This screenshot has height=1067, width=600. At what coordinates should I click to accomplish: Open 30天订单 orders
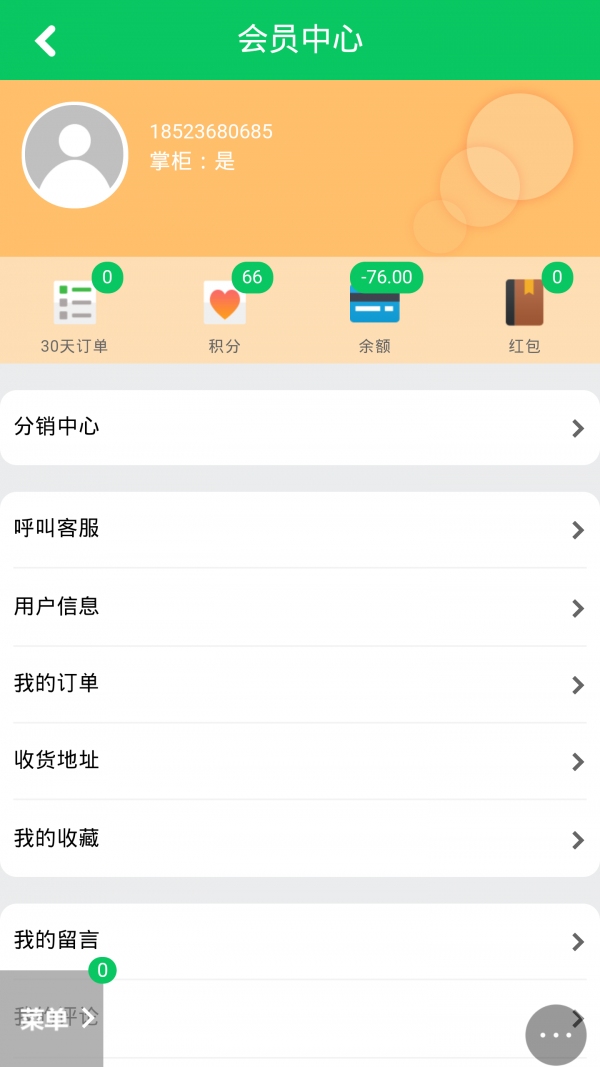coord(75,312)
